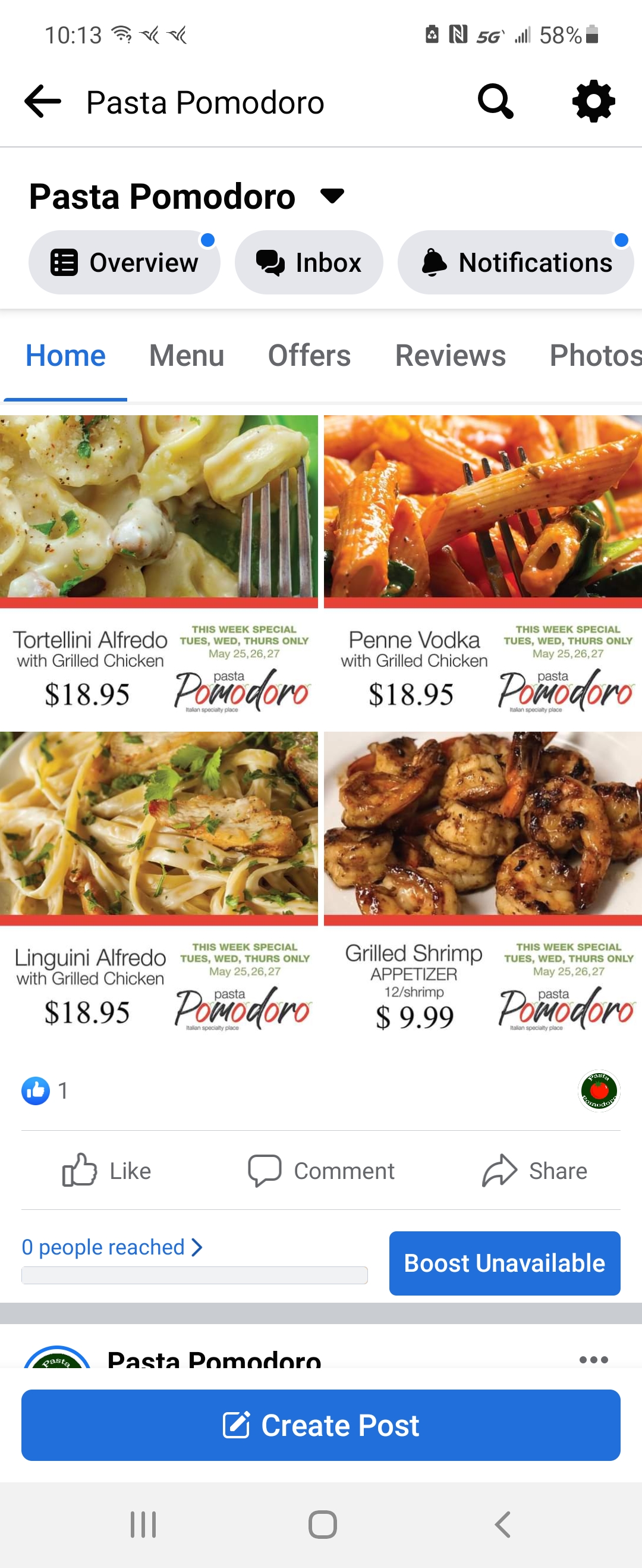The width and height of the screenshot is (642, 1568).
Task: Switch to the Photos tab
Action: click(594, 356)
